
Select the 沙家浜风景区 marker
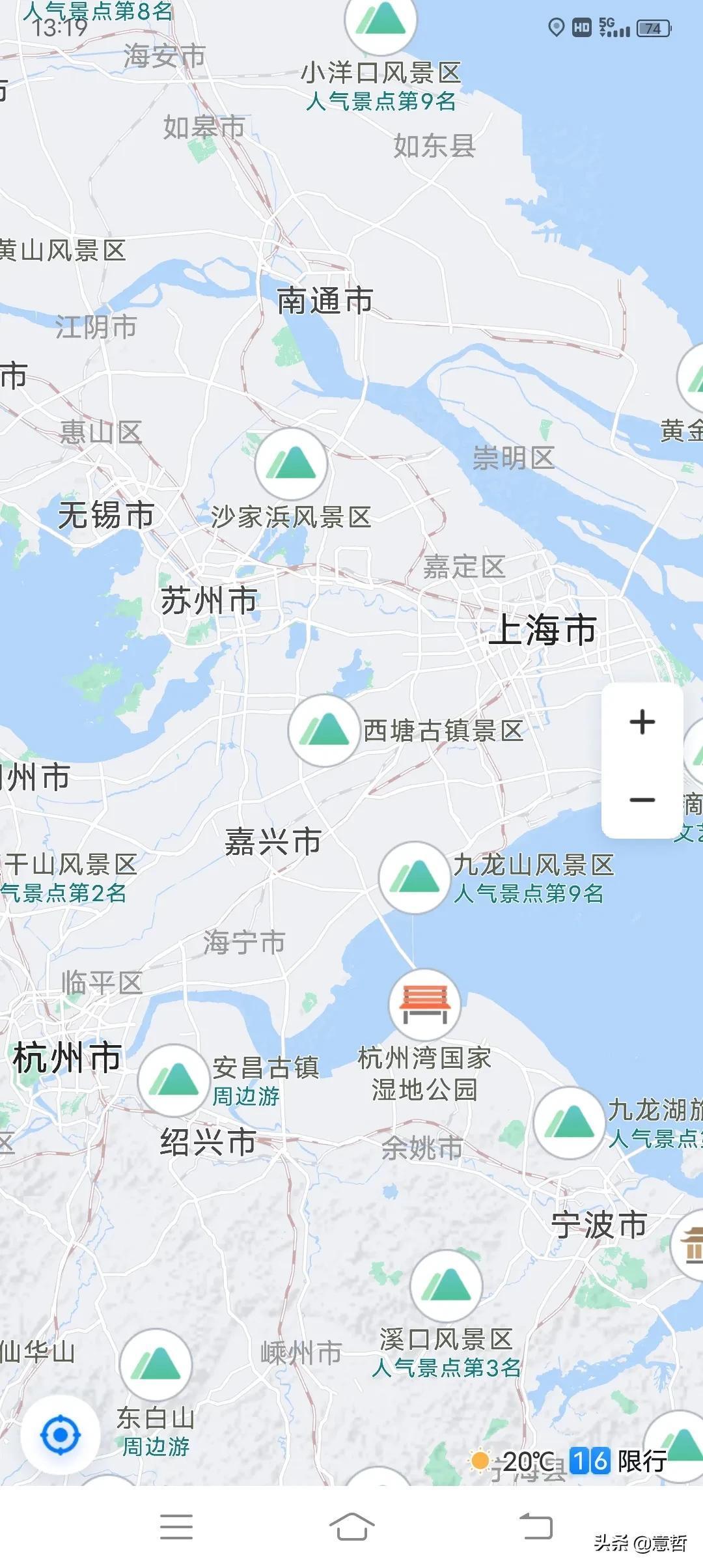pos(291,464)
